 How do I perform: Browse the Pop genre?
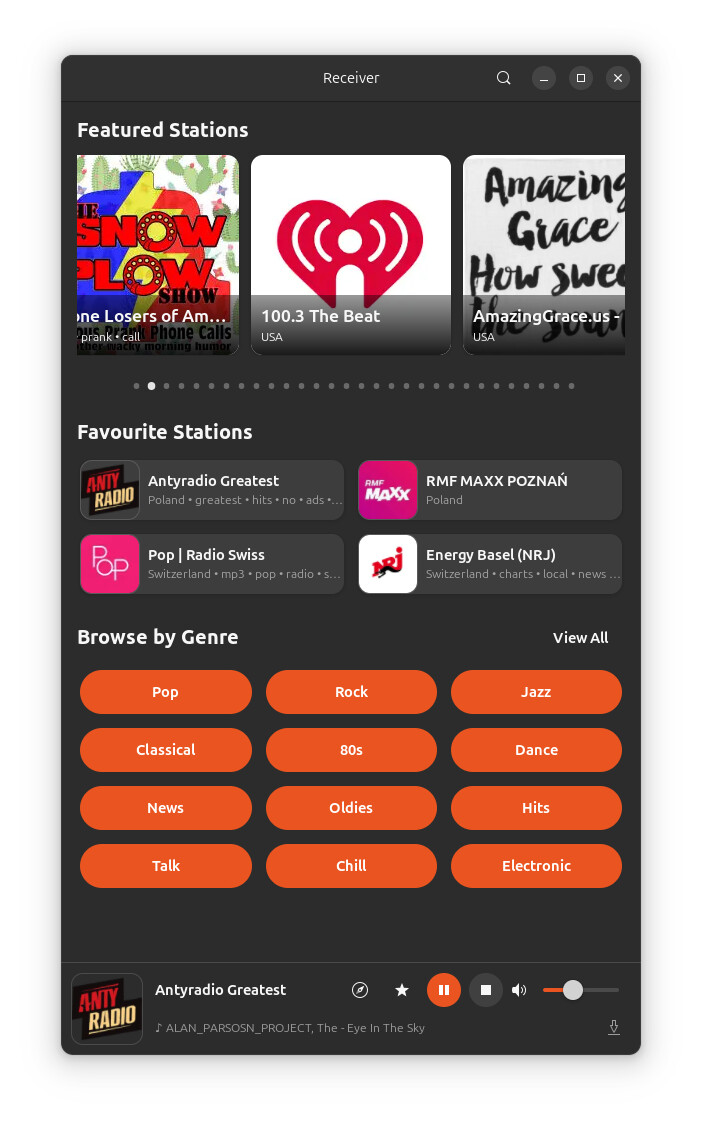(x=166, y=692)
